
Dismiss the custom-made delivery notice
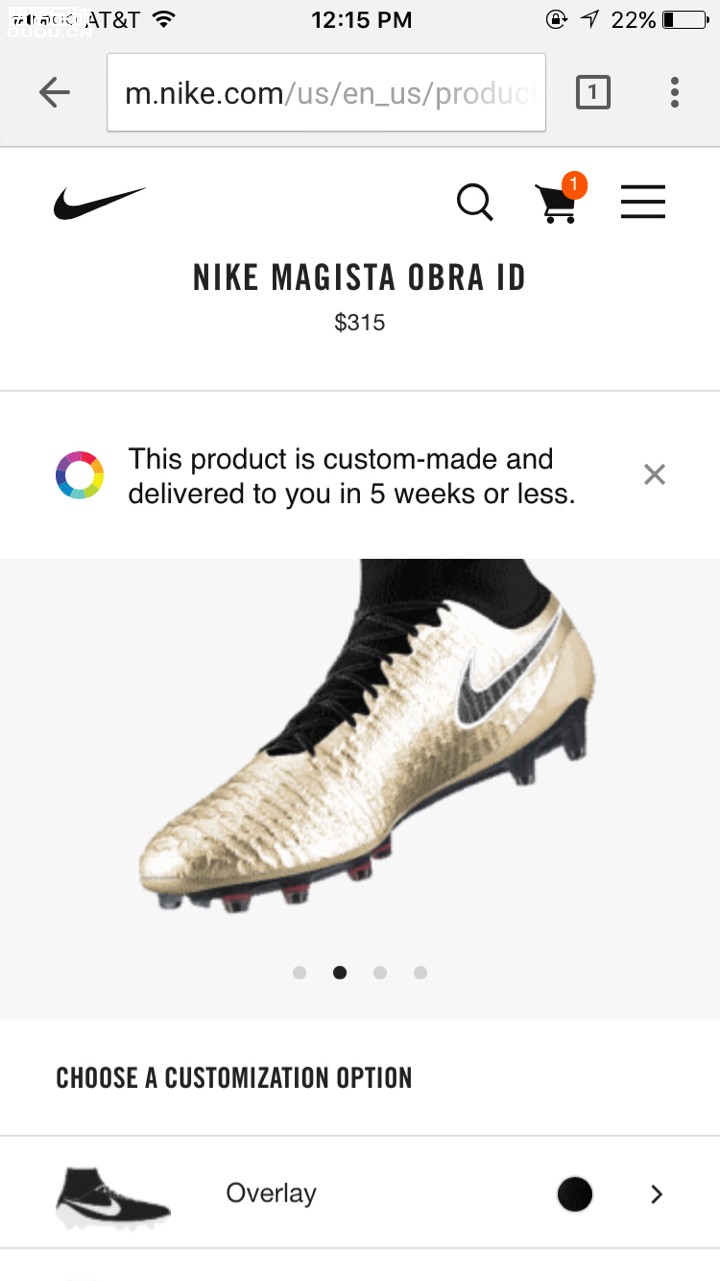click(x=654, y=474)
